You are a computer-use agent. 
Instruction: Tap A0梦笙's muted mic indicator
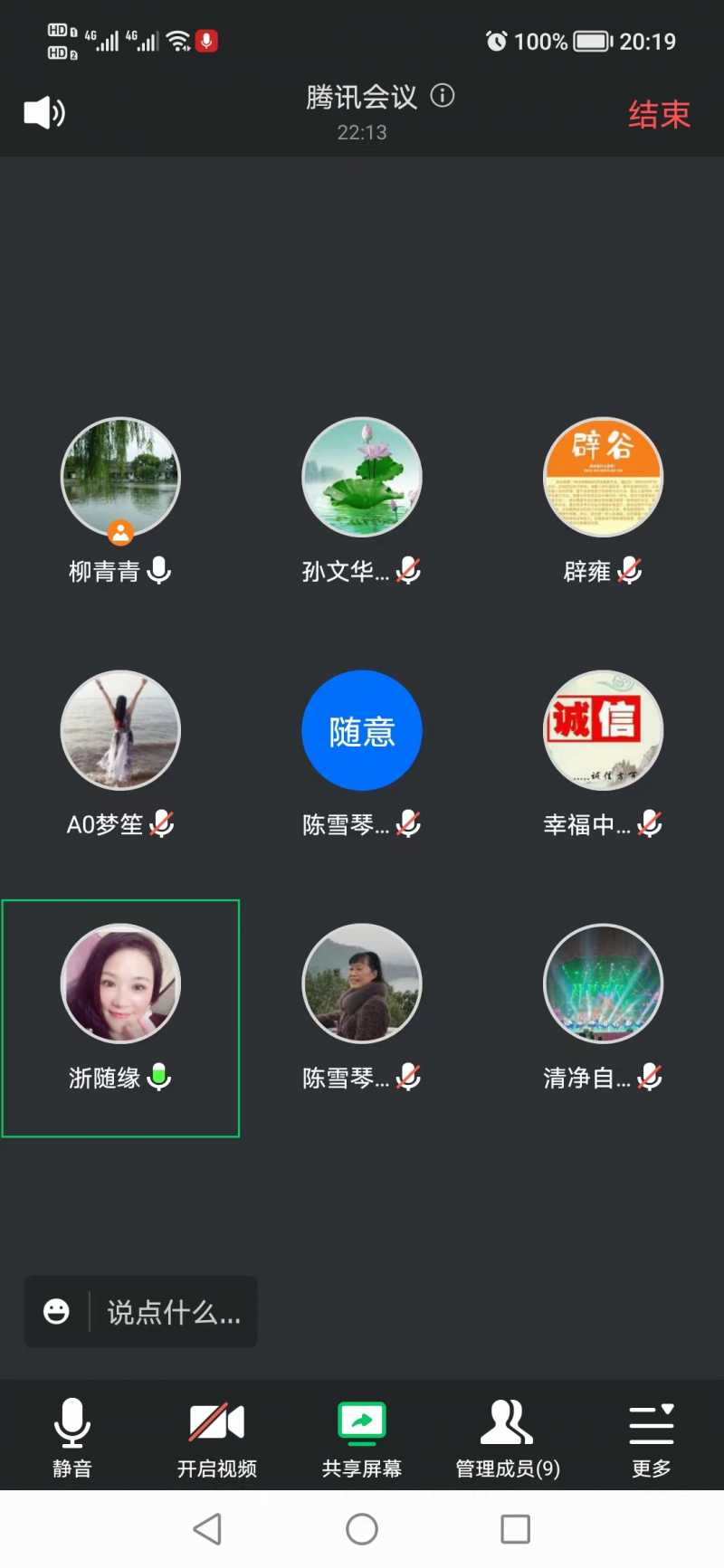pyautogui.click(x=163, y=824)
